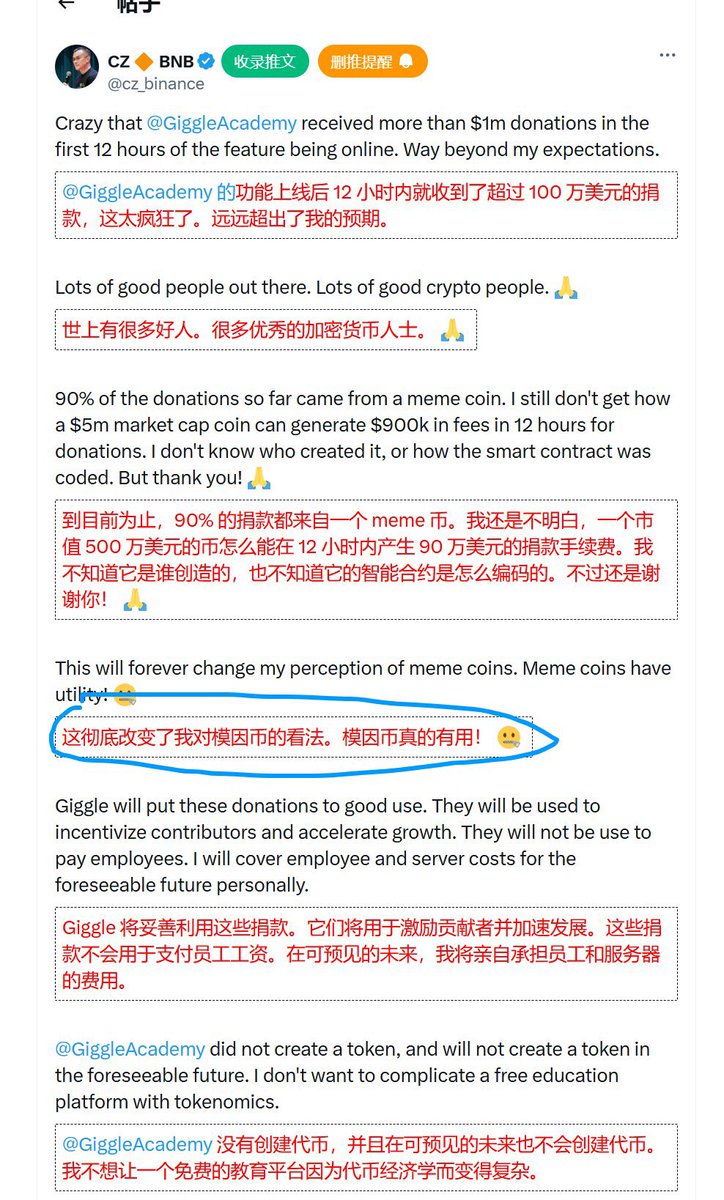Viewport: 724px width, 1200px height.
Task: Open @GiggleAcademy mention before "did not create a token"
Action: tap(130, 1049)
